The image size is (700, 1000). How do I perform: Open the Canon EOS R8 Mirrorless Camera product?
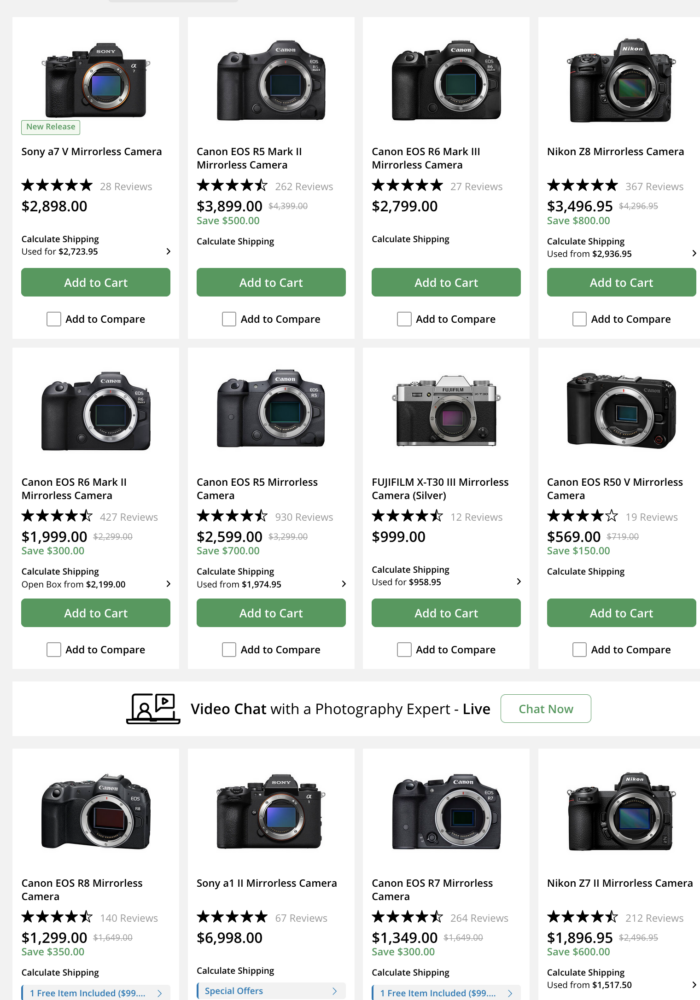(x=82, y=889)
